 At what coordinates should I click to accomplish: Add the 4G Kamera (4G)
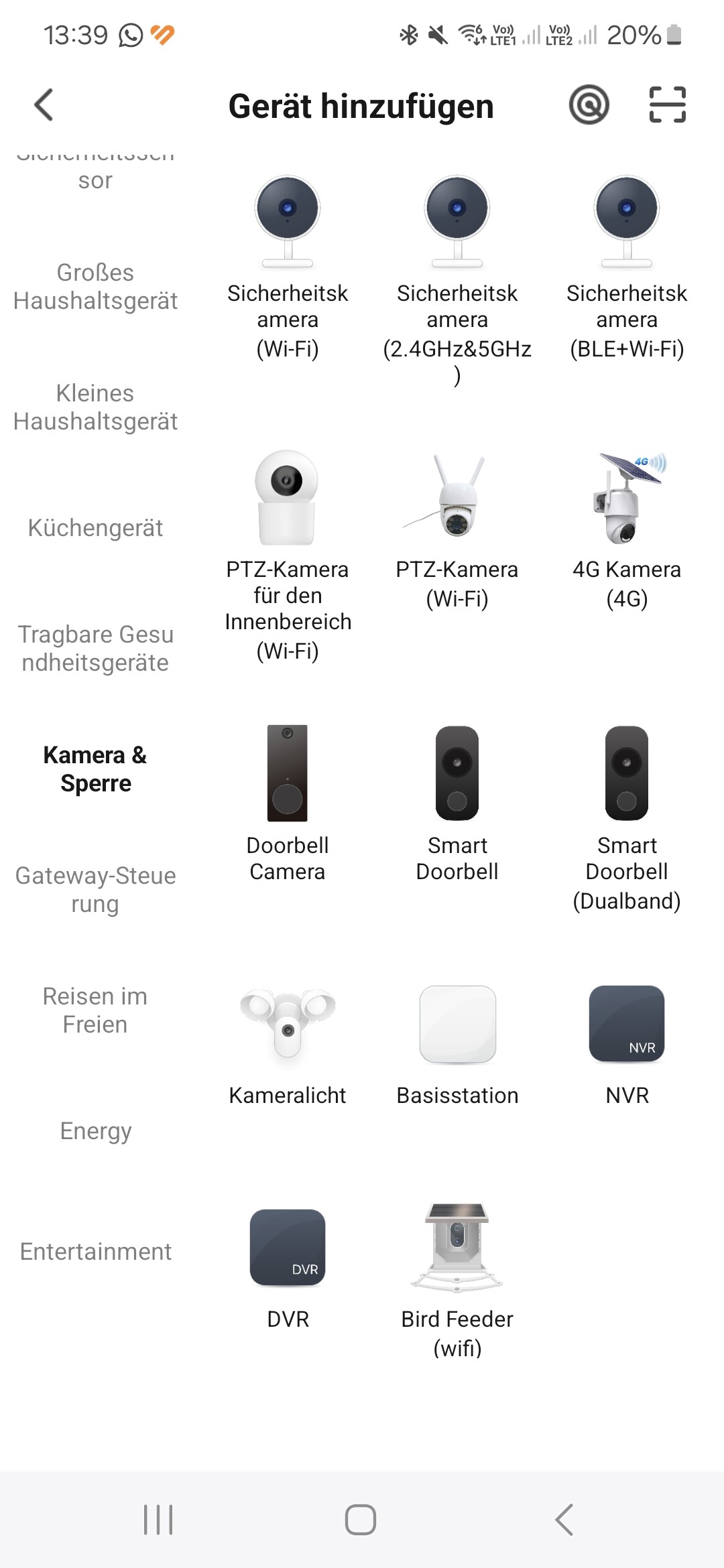pos(627,531)
